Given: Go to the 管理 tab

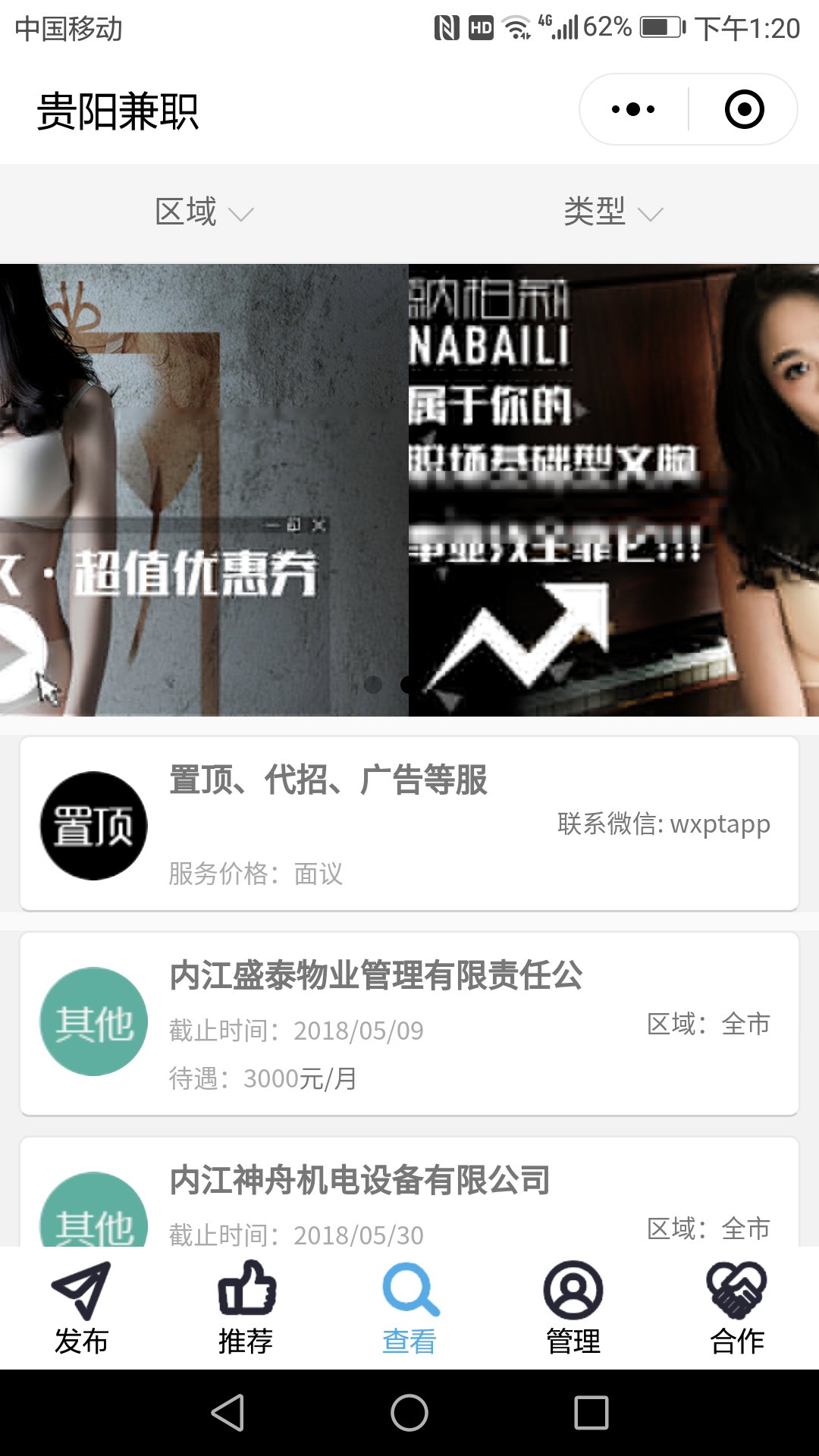Looking at the screenshot, I should [573, 1308].
